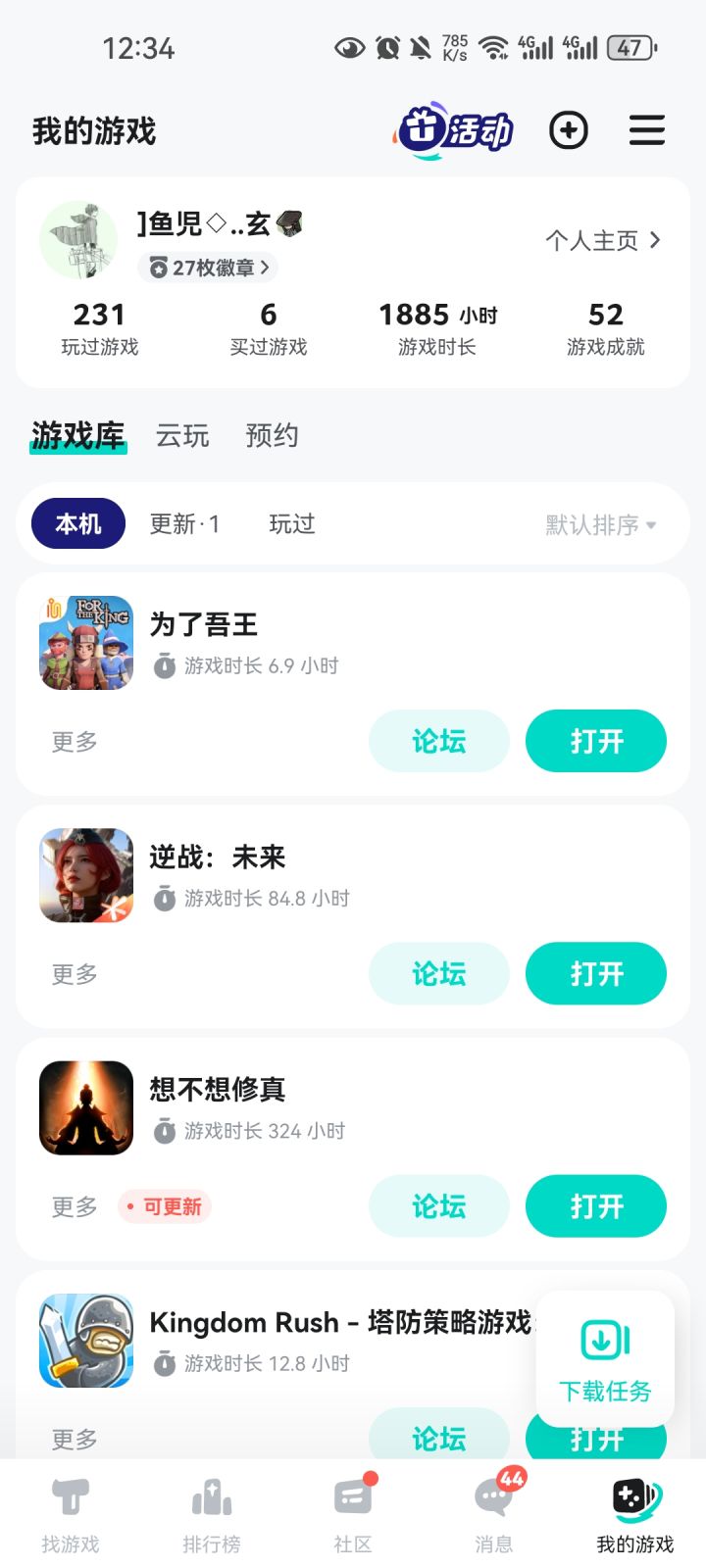Open the 为了吾王 game
The width and height of the screenshot is (706, 1568).
[596, 742]
